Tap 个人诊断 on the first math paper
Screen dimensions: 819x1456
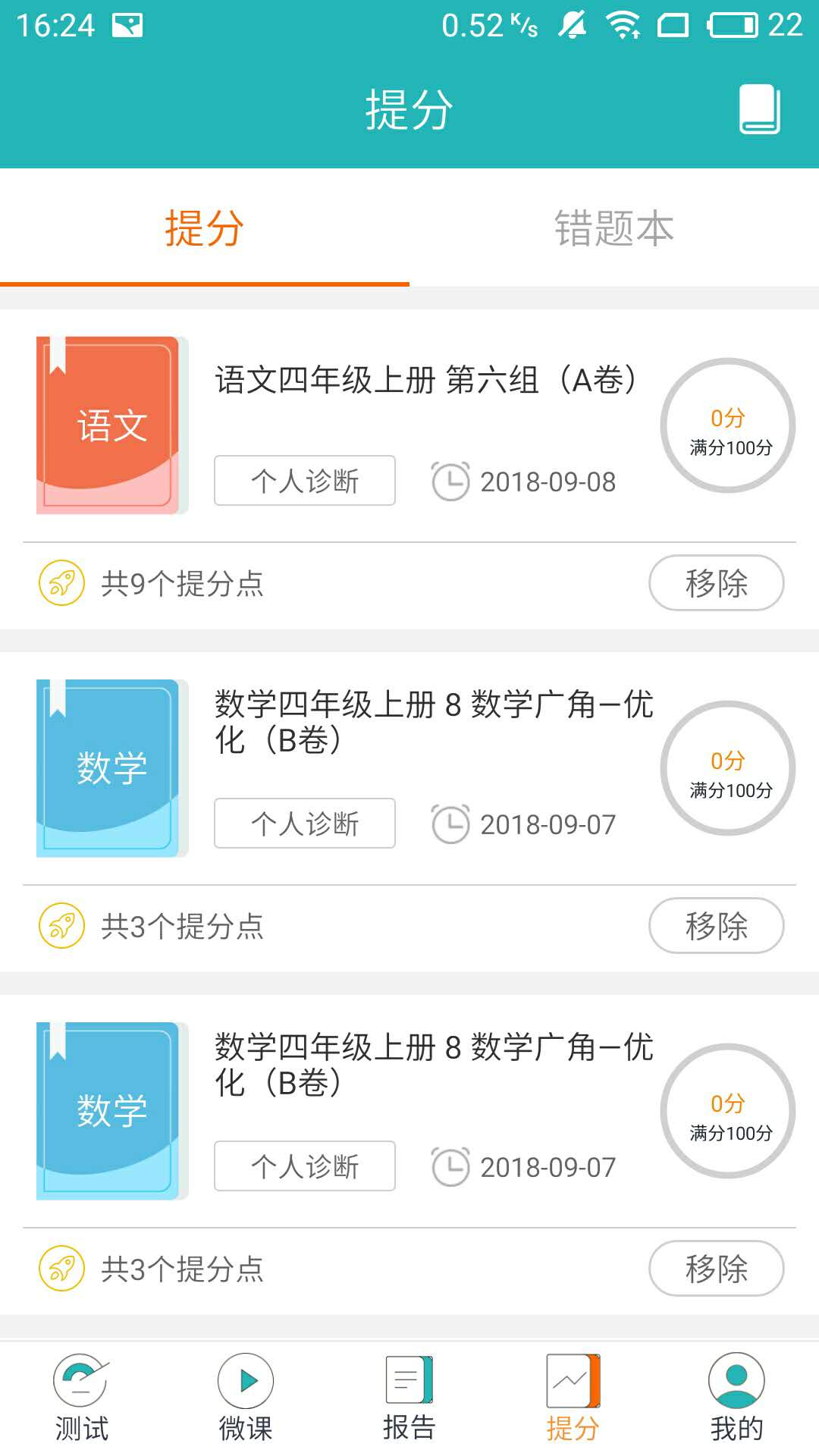pos(304,824)
